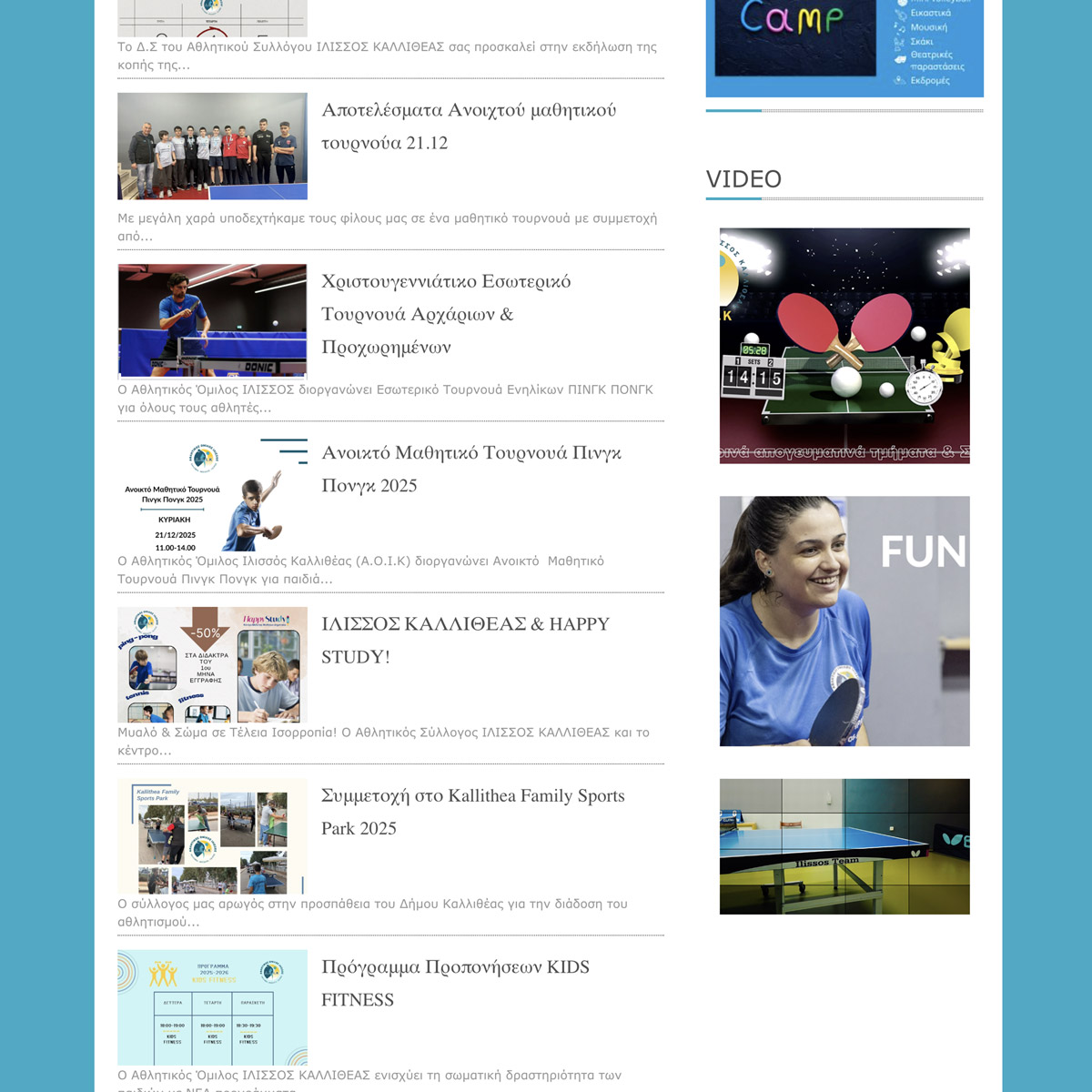Image resolution: width=1092 pixels, height=1092 pixels.
Task: Play the FUN video with smiling player
Action: click(844, 621)
